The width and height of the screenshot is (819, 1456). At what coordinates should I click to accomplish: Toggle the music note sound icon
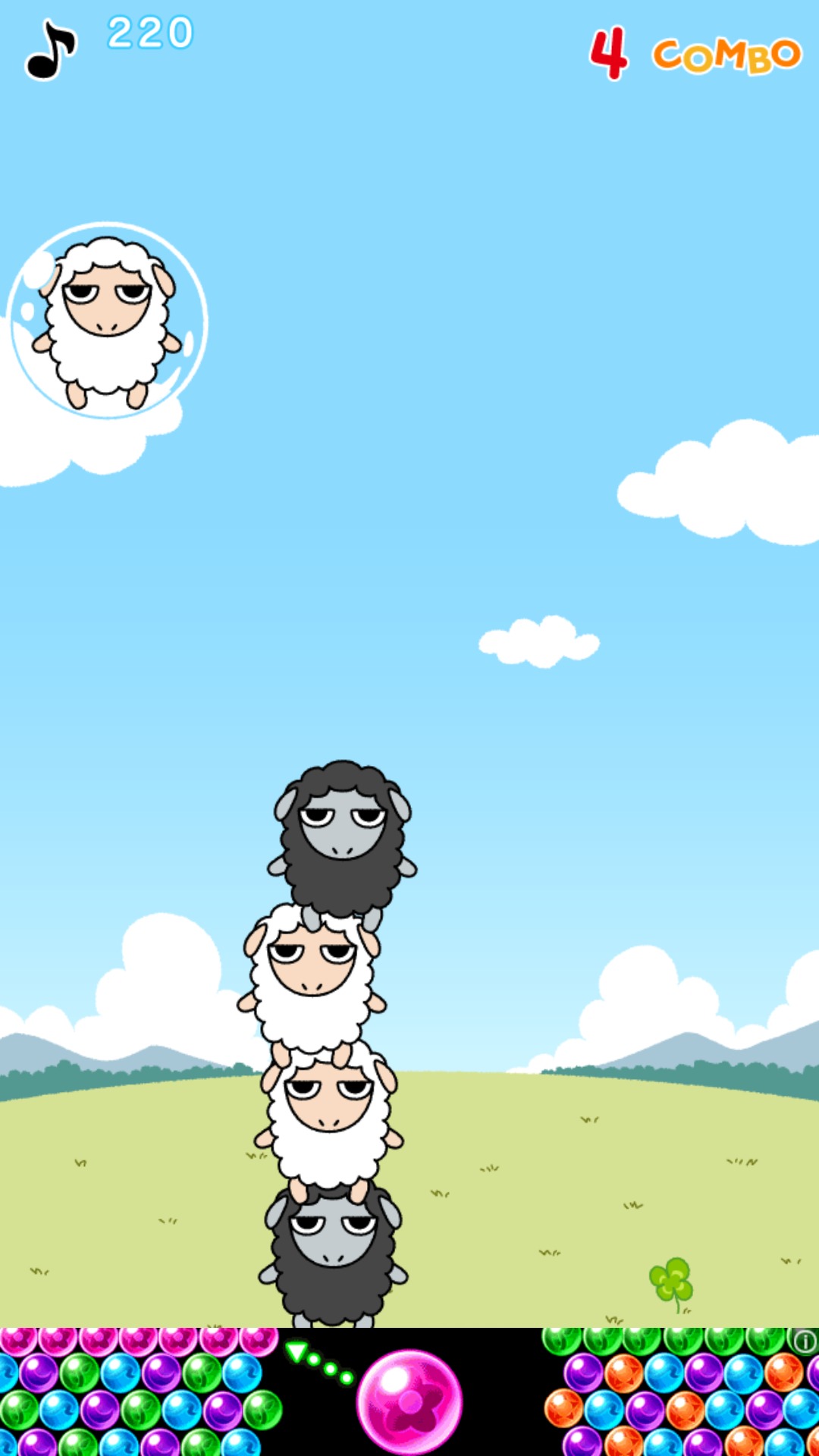[x=50, y=50]
